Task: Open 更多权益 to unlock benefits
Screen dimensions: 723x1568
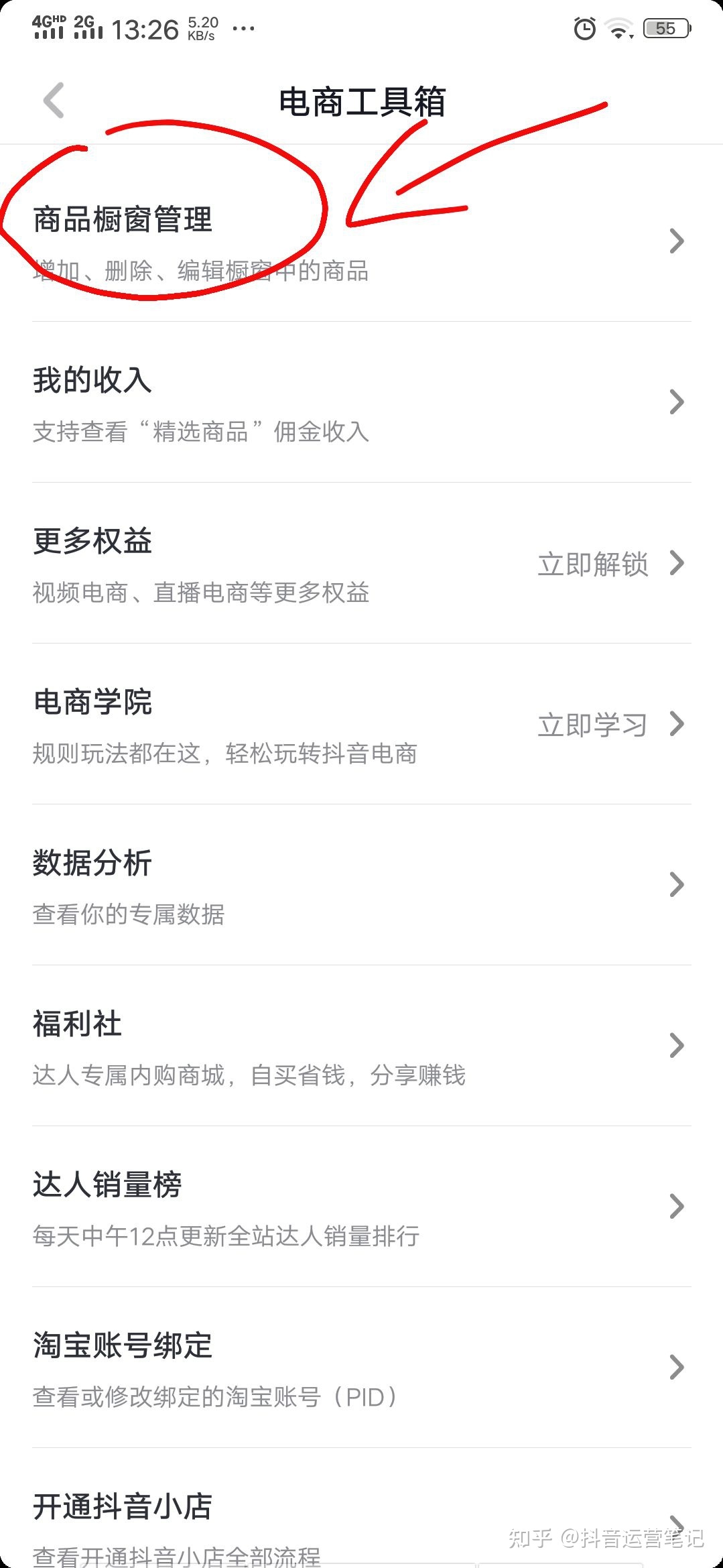Action: pos(361,563)
